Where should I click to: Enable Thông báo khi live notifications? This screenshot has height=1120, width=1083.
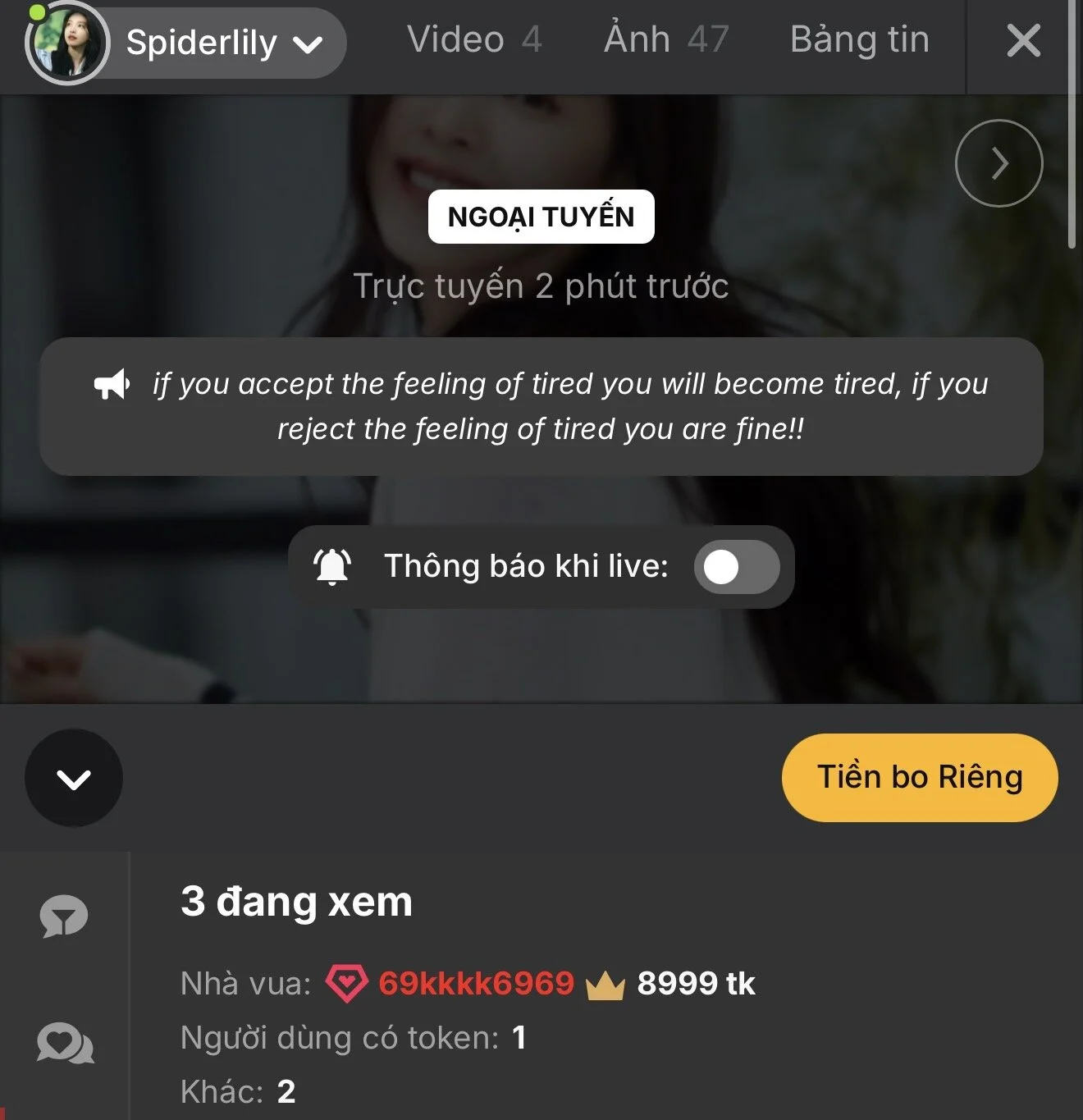pyautogui.click(x=736, y=567)
